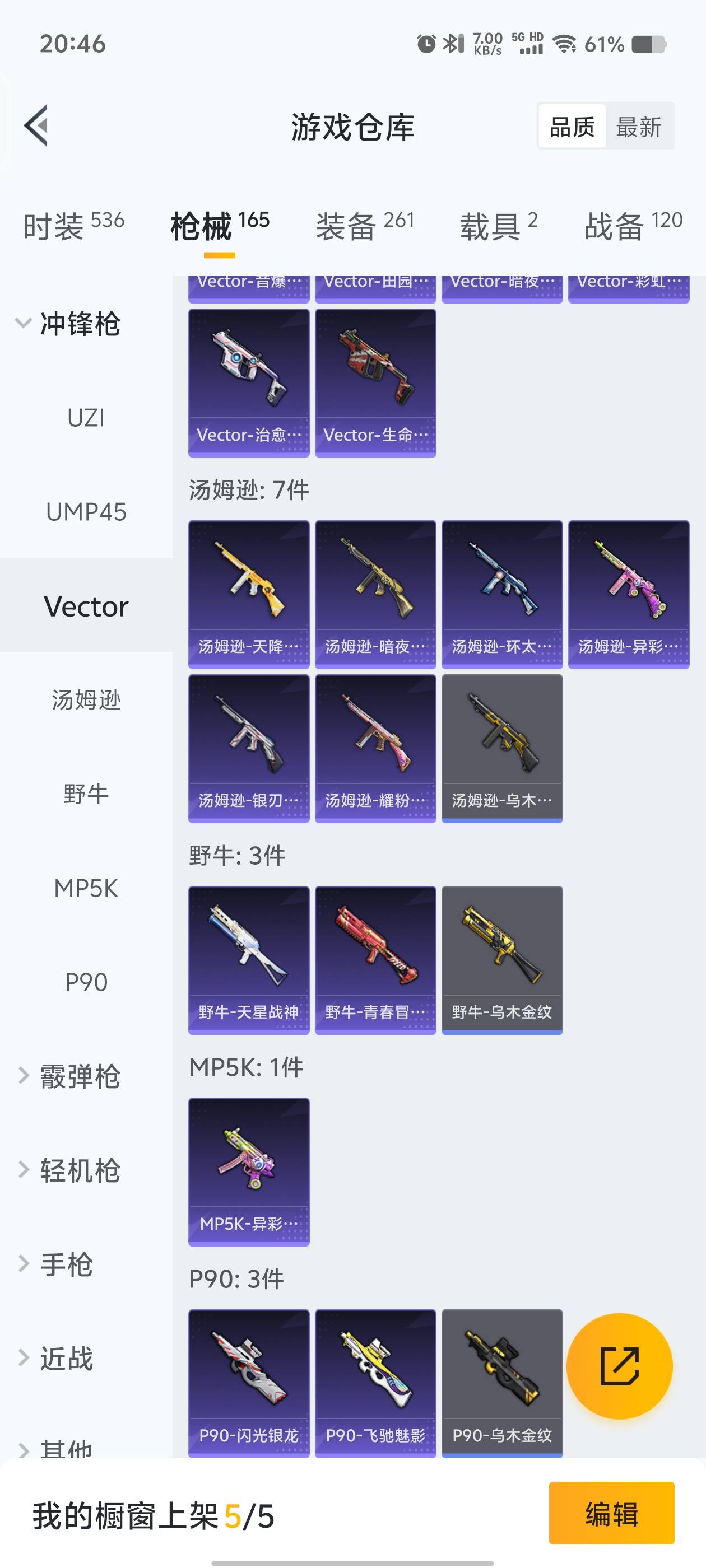706x1568 pixels.
Task: Tap the 编辑 button
Action: tap(611, 1513)
